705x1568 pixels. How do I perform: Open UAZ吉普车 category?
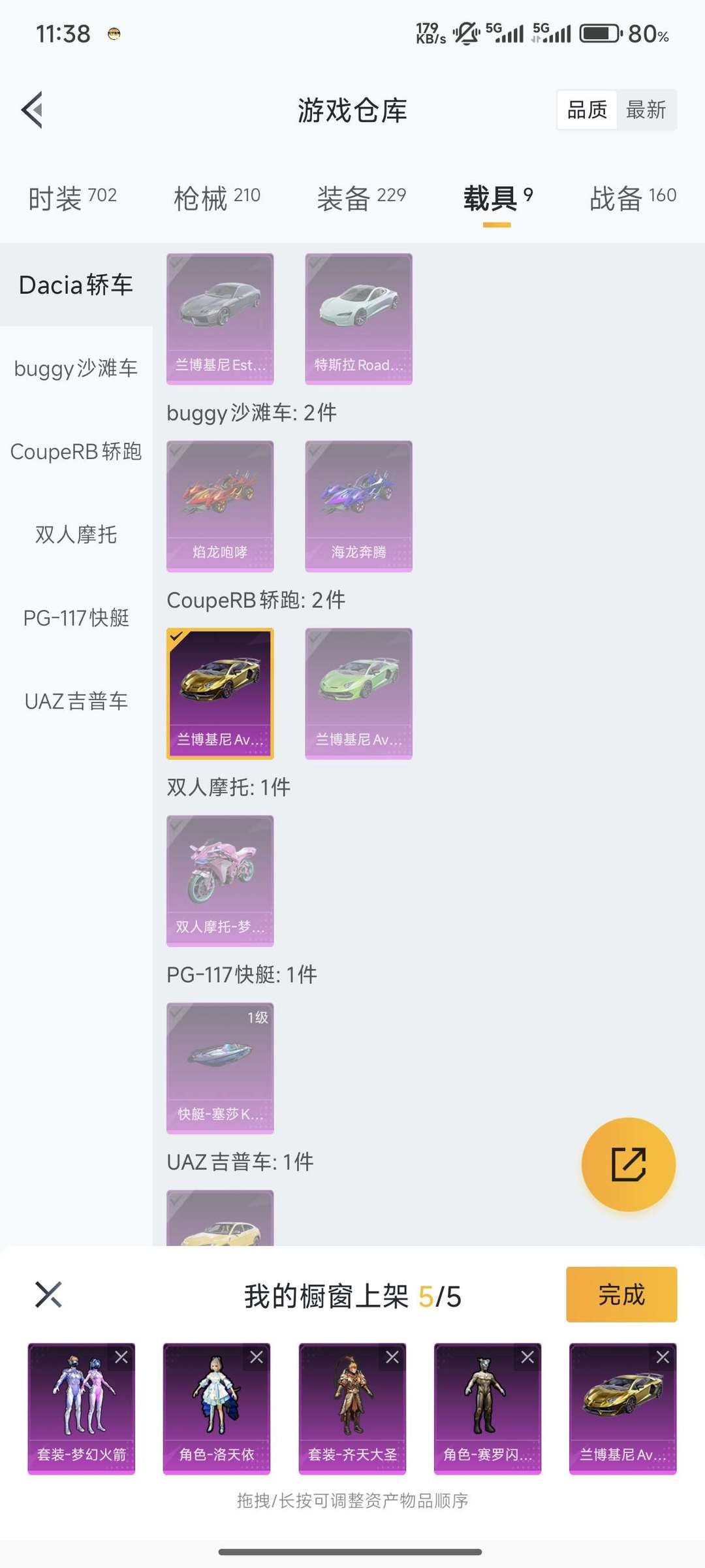coord(76,701)
